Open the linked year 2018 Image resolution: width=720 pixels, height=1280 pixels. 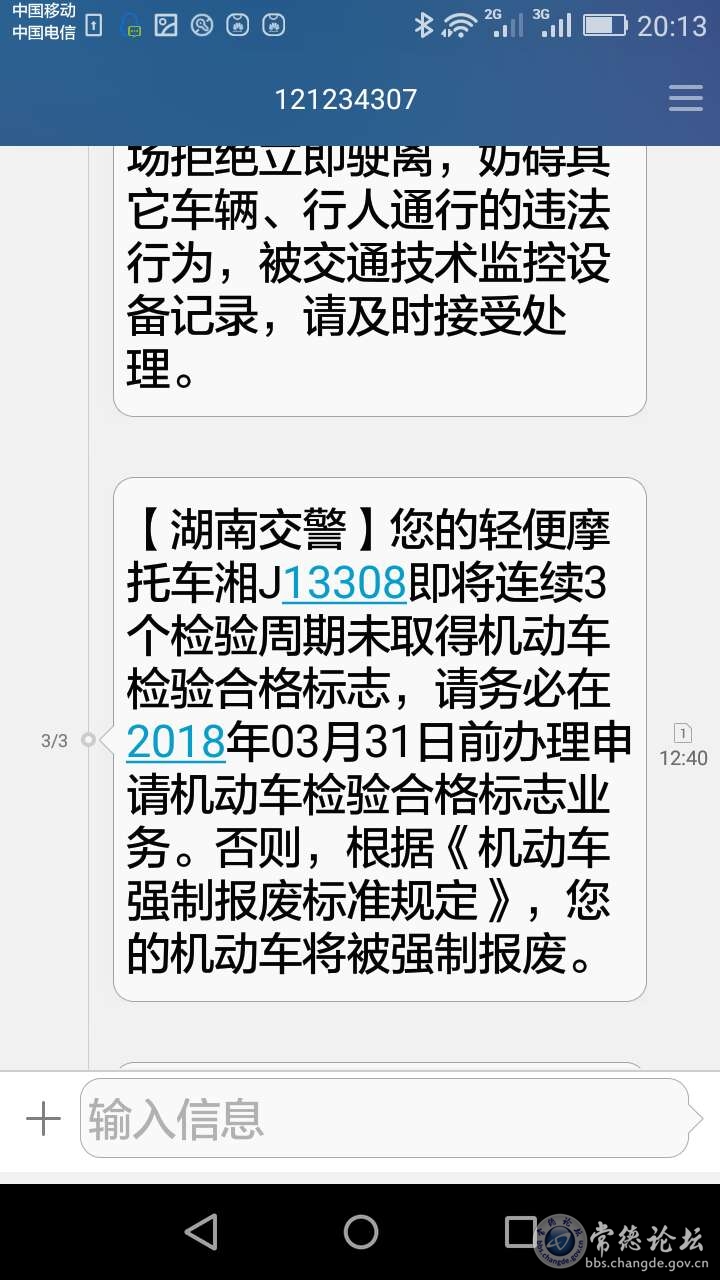pyautogui.click(x=176, y=742)
